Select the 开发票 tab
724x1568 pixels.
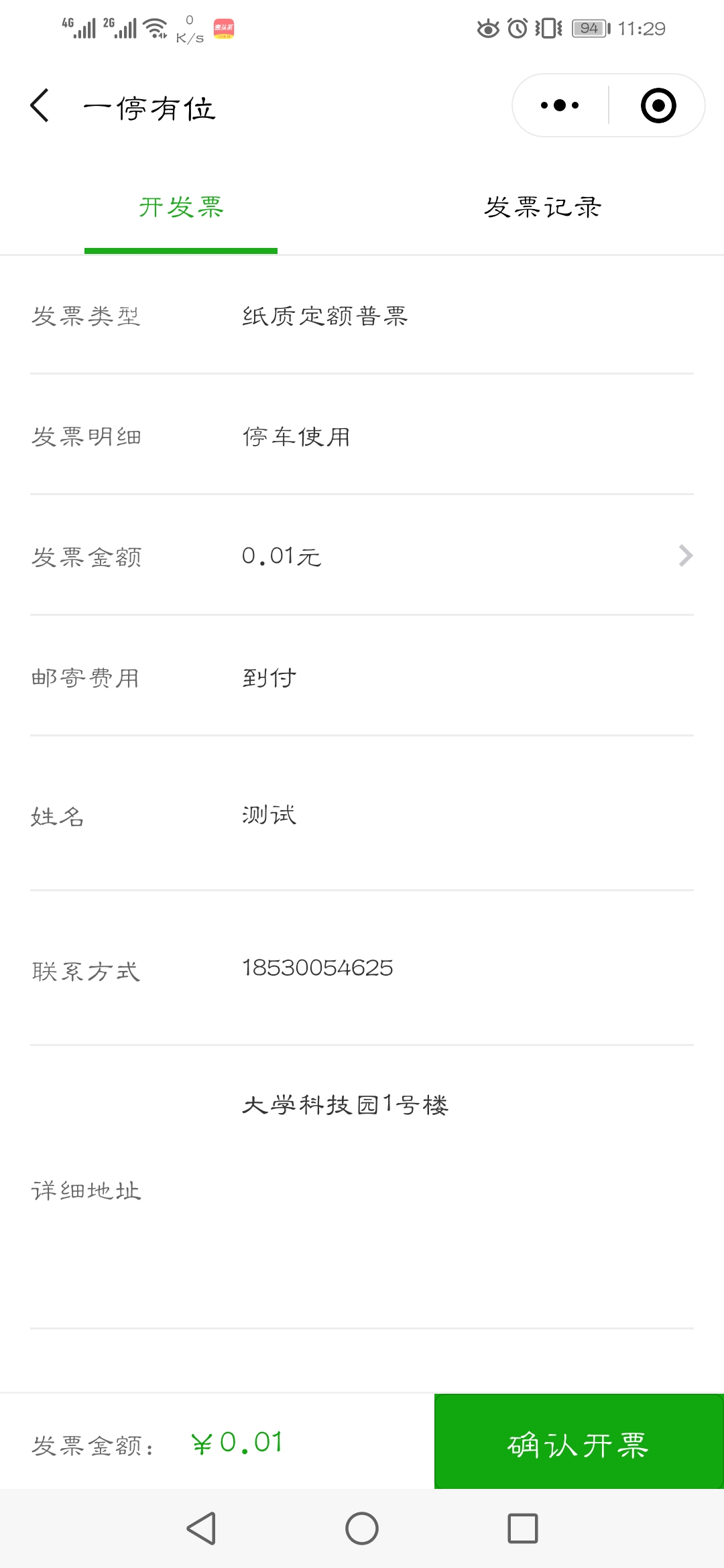point(181,208)
